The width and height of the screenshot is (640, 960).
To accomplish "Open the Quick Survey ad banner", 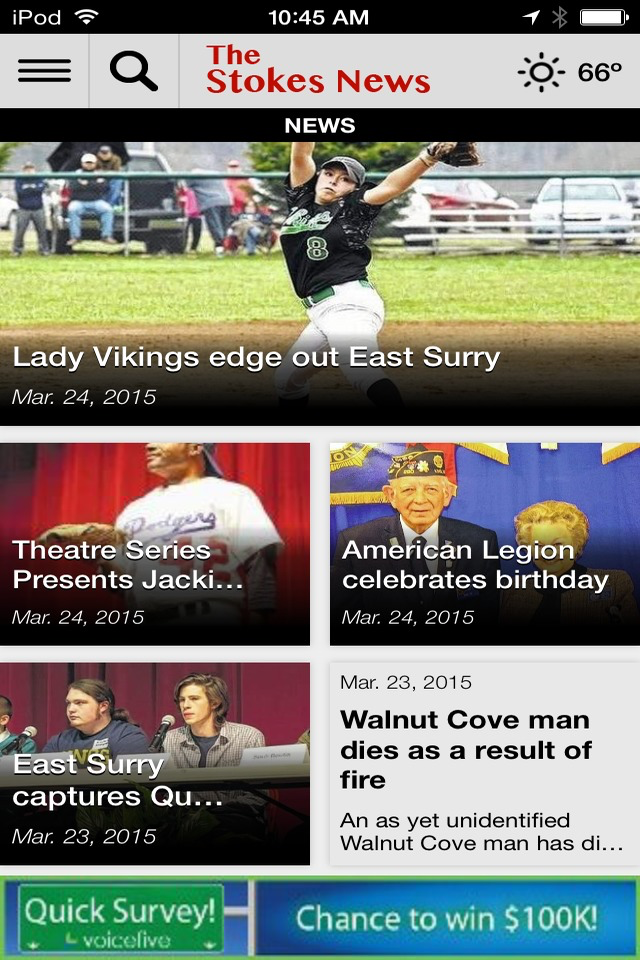I will tap(320, 917).
